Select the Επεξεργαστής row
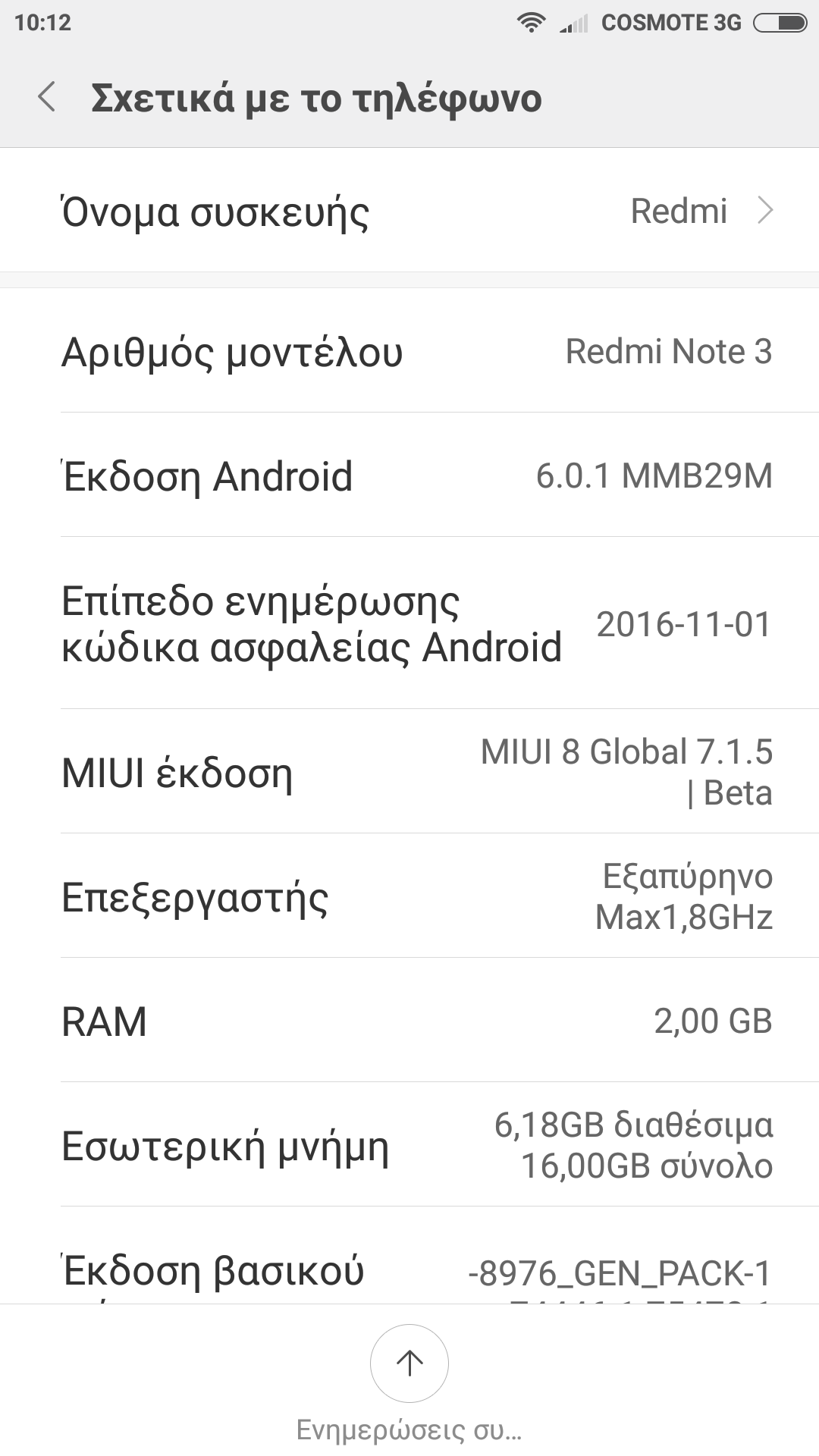Screen dimensions: 819x1456 coord(409,896)
